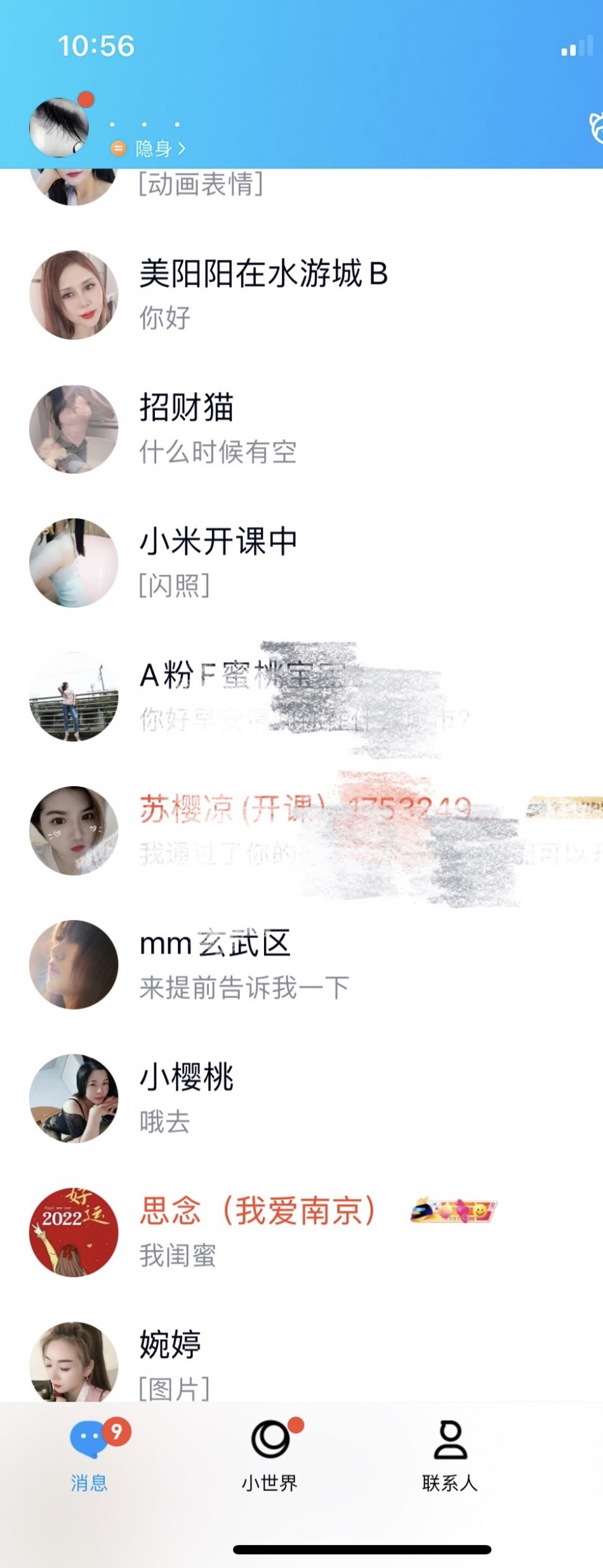Switch to the 小世界 tab
The image size is (603, 1568).
pyautogui.click(x=270, y=1454)
